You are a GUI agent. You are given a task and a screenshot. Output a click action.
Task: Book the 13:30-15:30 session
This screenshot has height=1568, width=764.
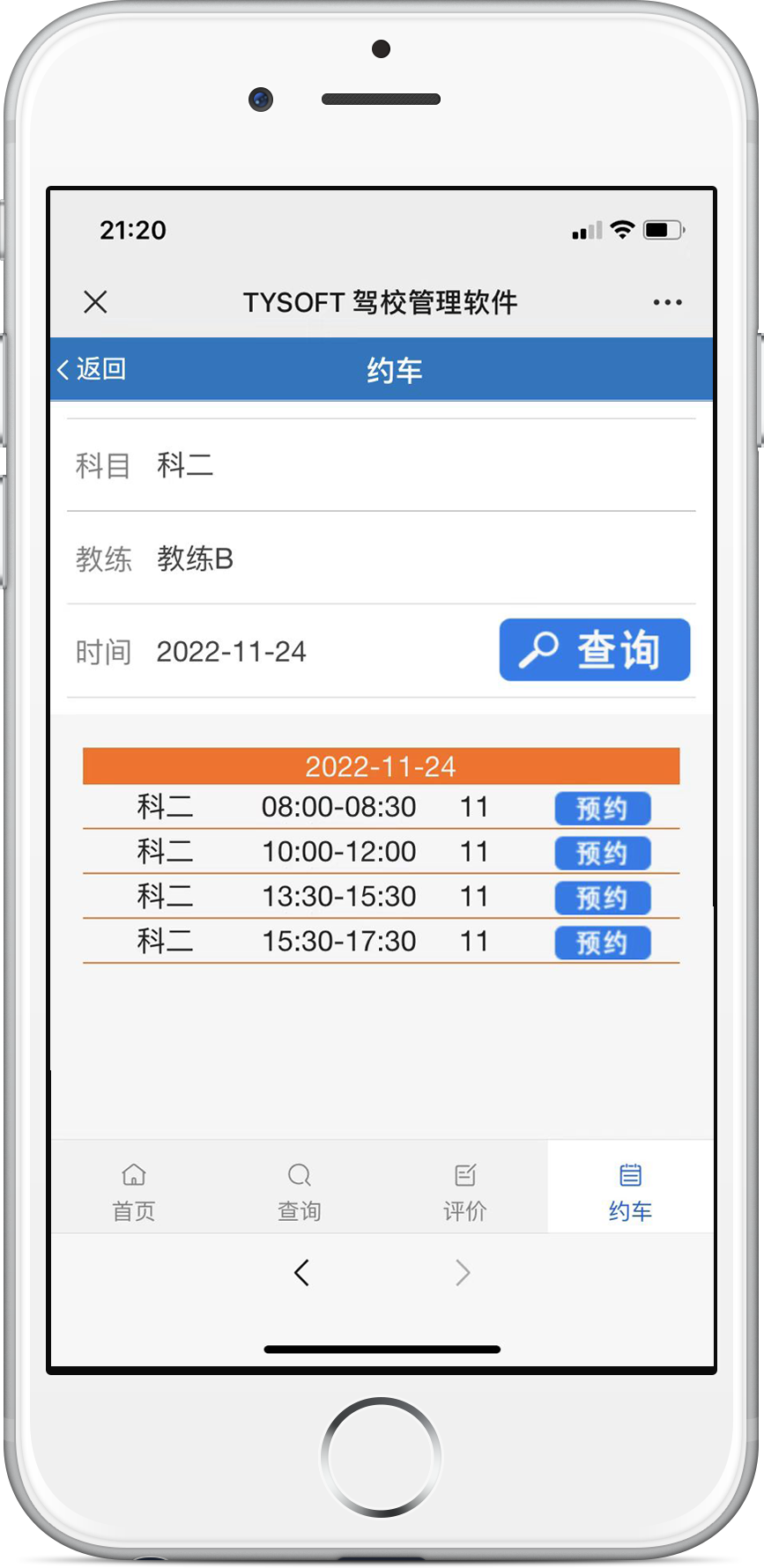click(602, 898)
